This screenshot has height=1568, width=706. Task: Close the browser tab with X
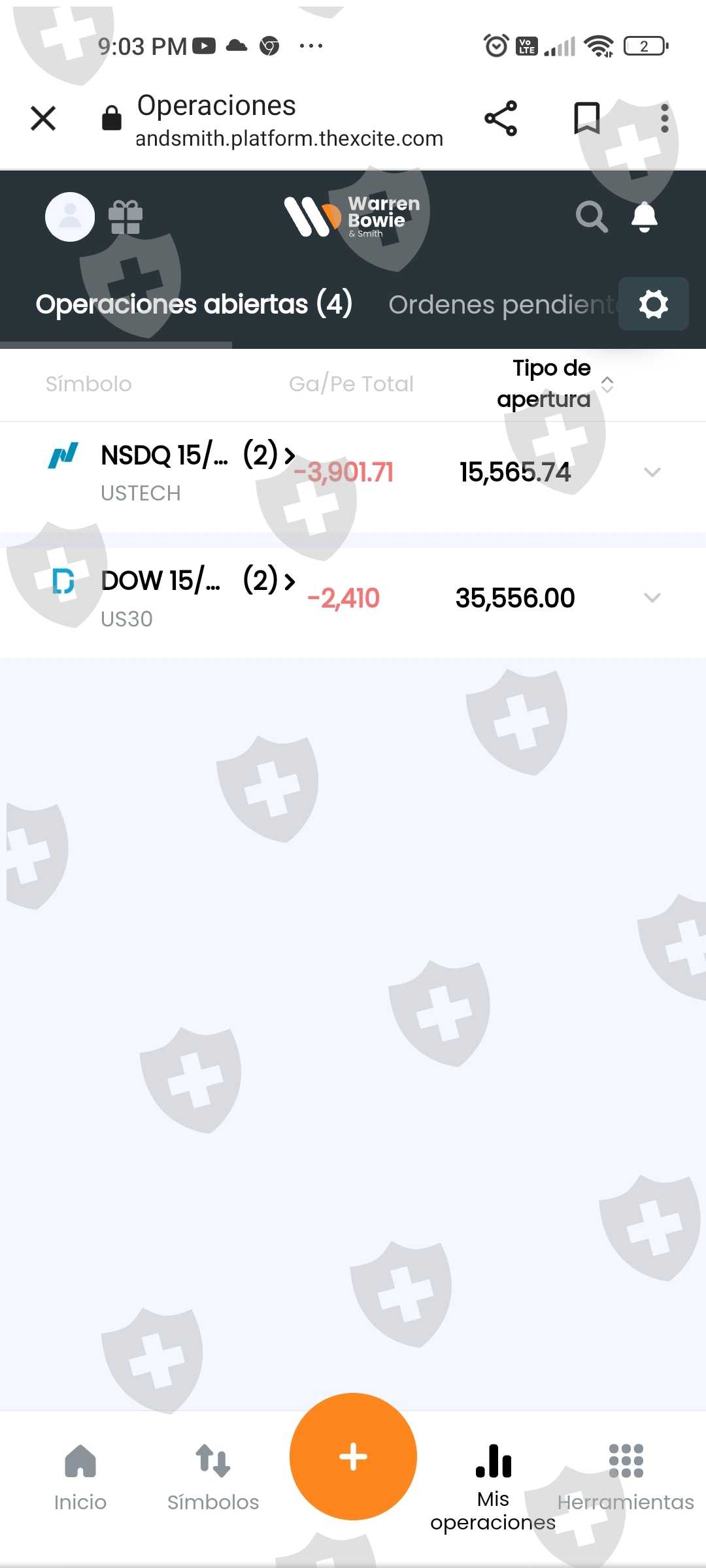coord(43,118)
